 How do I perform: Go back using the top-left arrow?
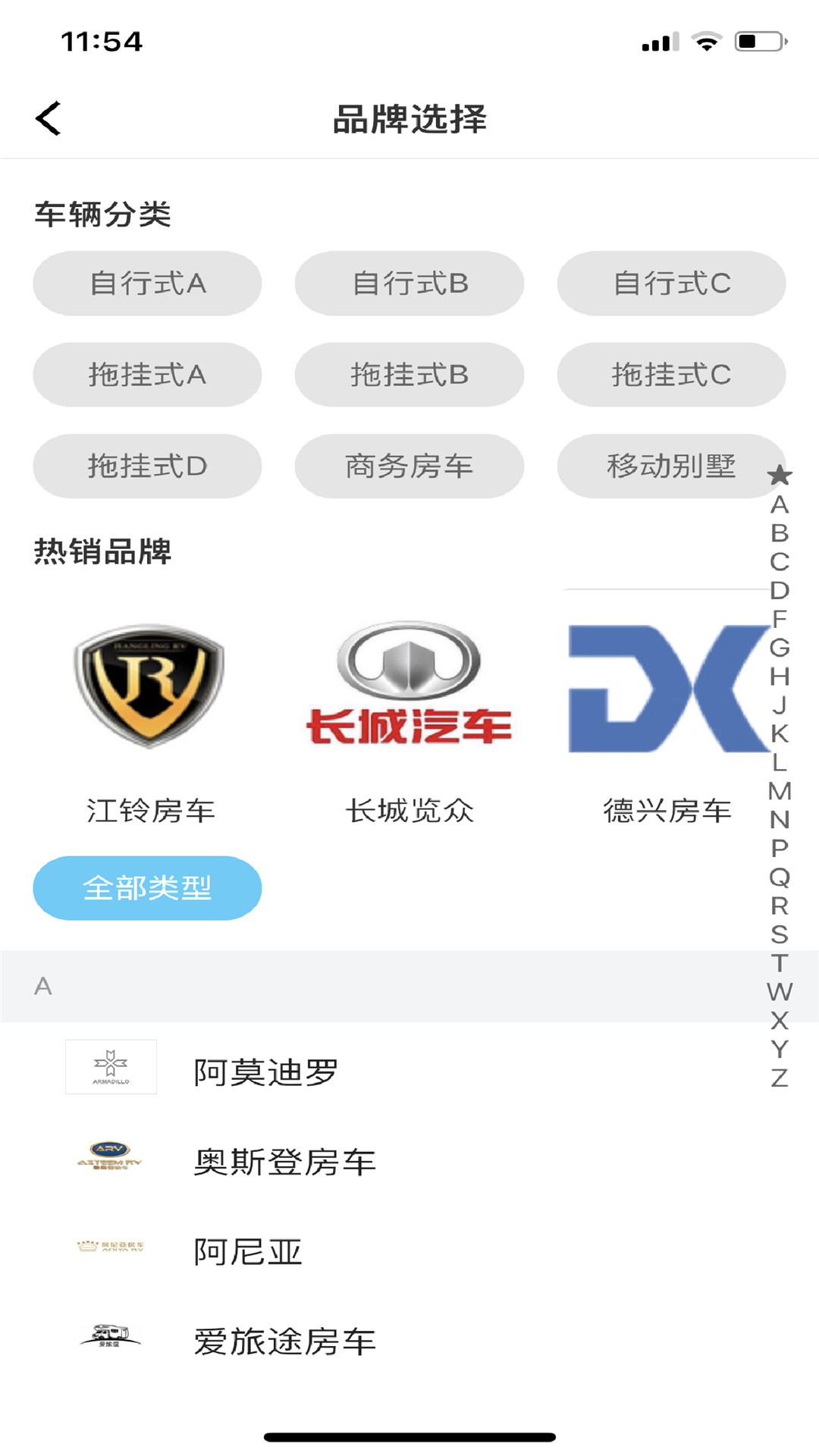(x=49, y=118)
